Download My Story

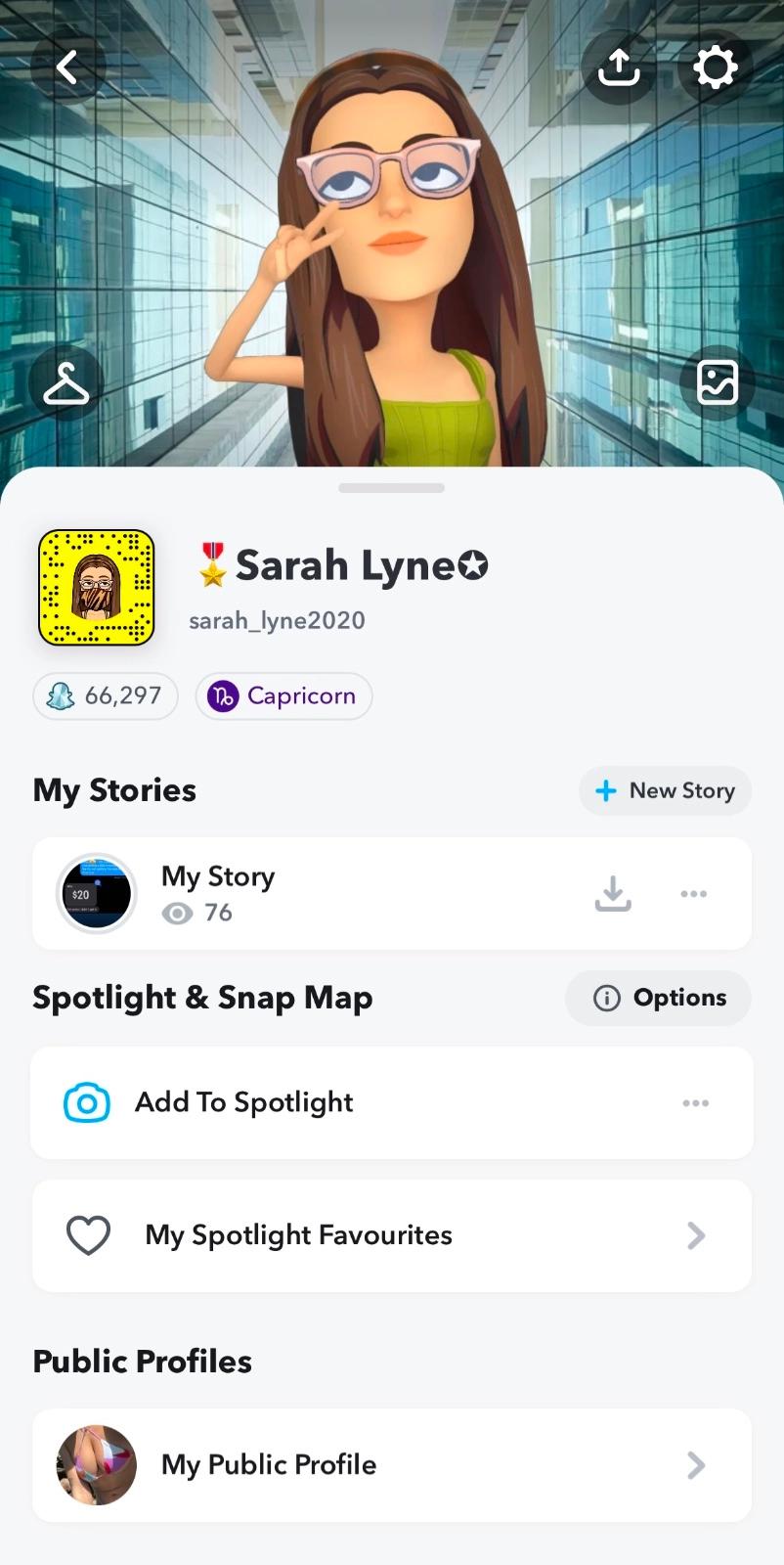[613, 893]
